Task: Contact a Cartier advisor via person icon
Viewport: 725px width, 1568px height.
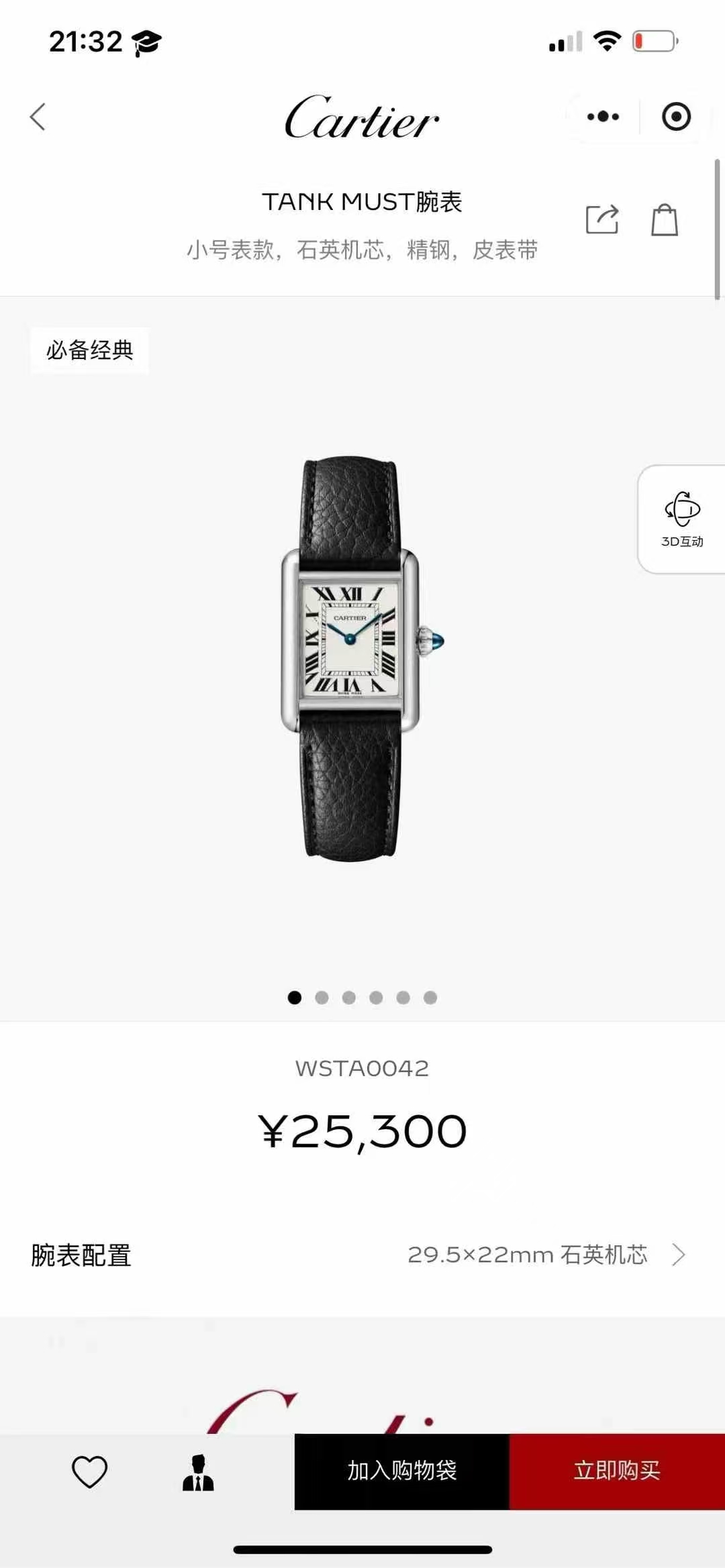Action: coord(197,1471)
